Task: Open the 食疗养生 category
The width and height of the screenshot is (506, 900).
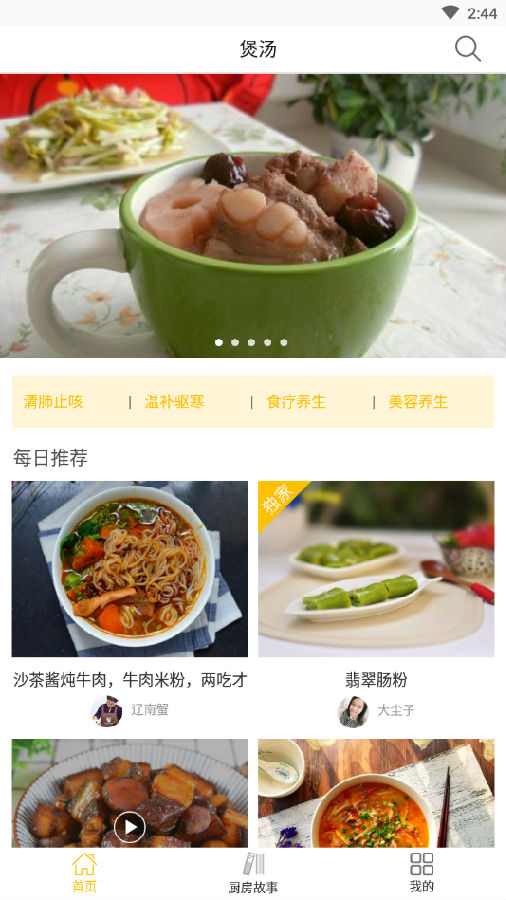Action: (296, 402)
